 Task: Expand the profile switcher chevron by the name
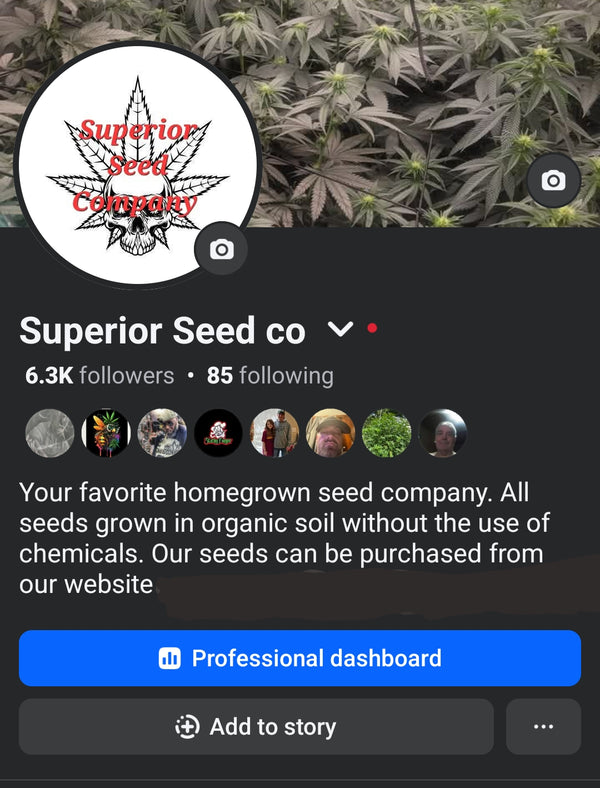click(341, 329)
